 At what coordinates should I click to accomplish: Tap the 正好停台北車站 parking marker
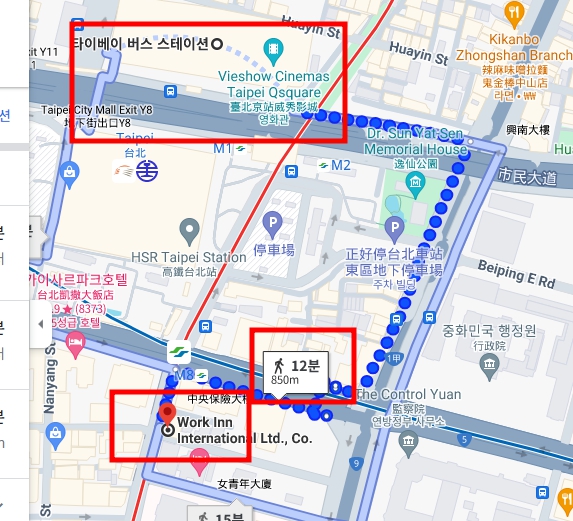[395, 229]
